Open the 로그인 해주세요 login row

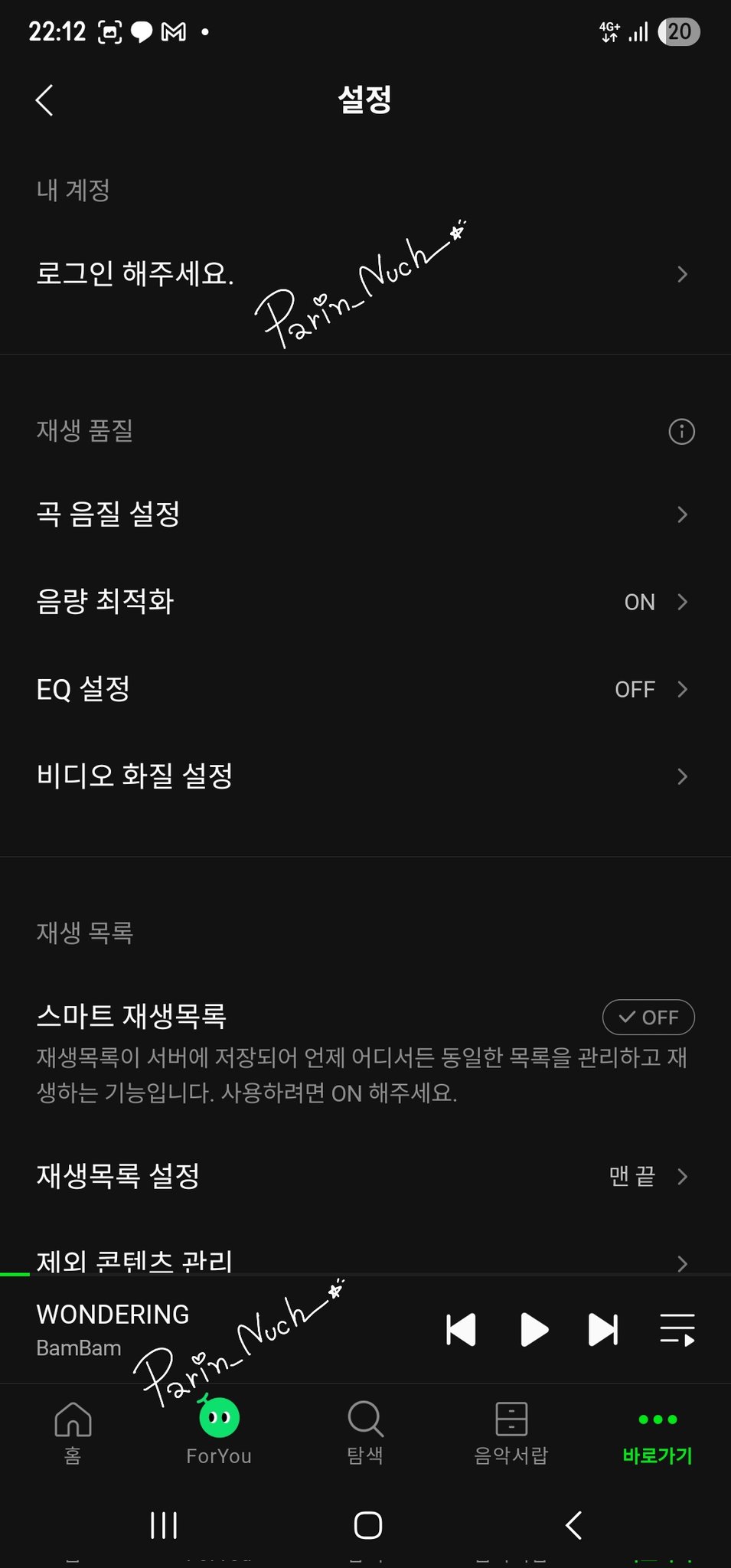[364, 273]
